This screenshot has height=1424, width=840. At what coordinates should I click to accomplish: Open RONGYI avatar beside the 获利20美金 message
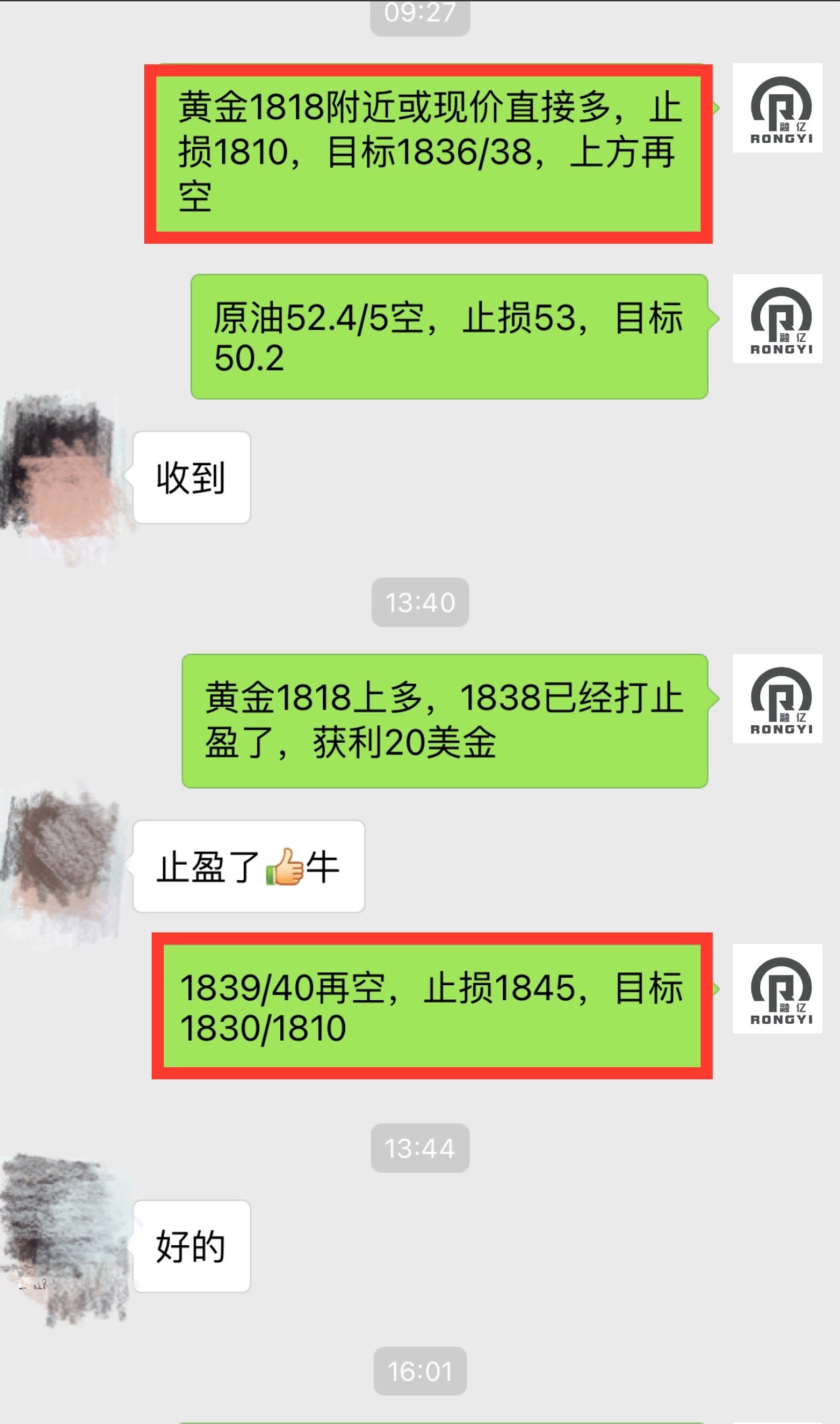[777, 699]
